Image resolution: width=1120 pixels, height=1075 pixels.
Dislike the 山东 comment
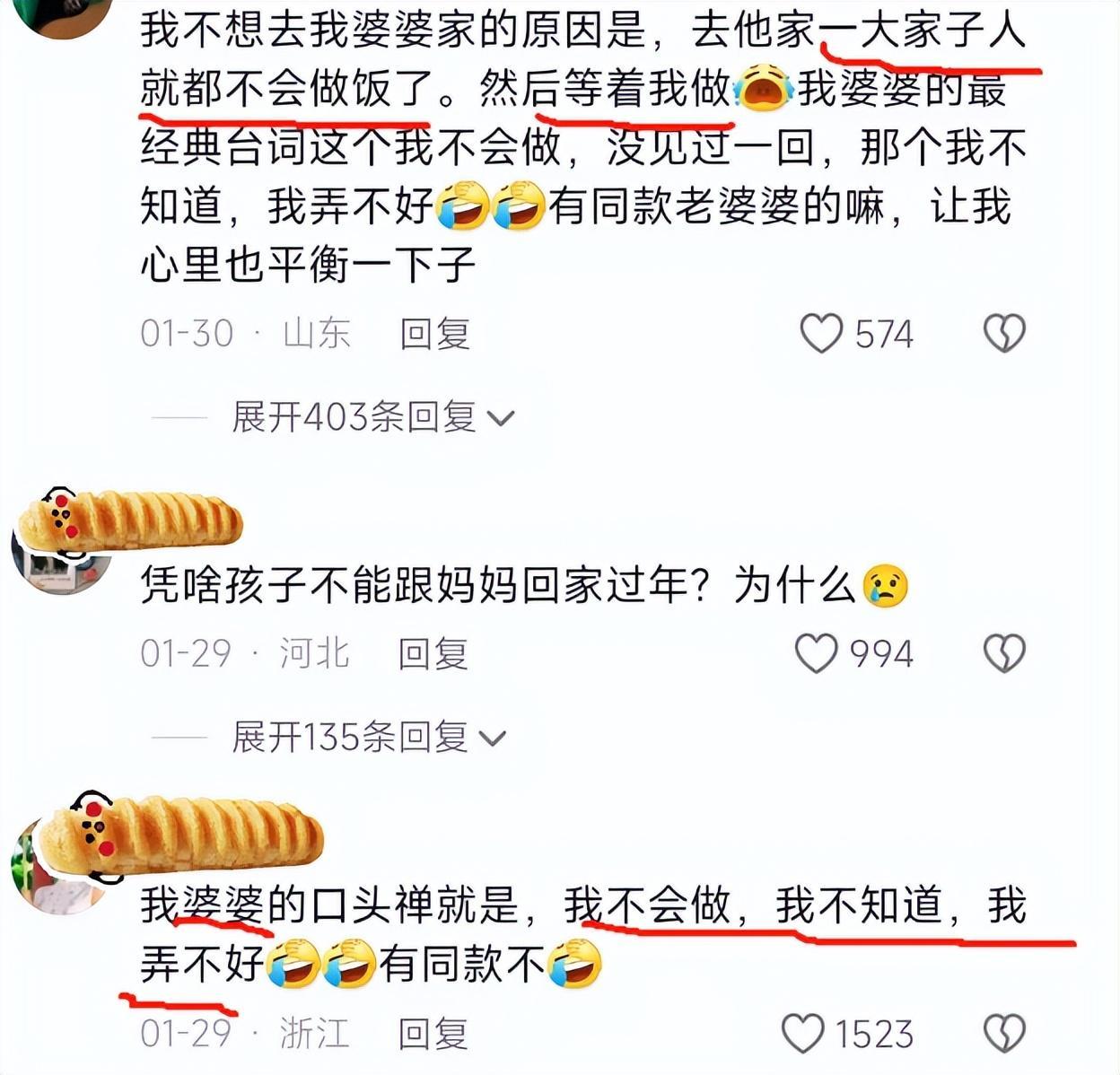[x=1004, y=334]
